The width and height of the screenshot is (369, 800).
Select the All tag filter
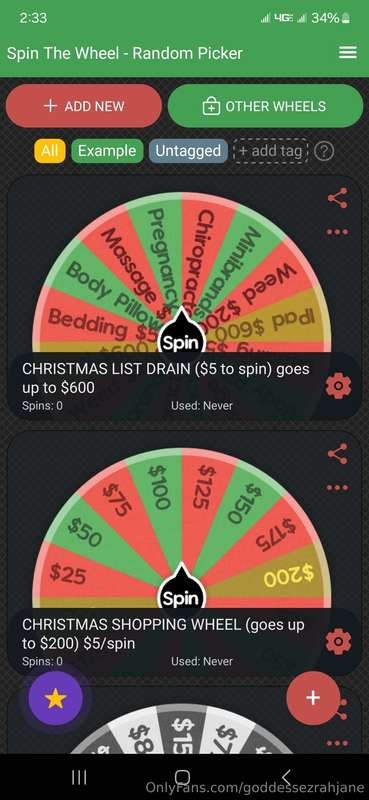click(50, 151)
